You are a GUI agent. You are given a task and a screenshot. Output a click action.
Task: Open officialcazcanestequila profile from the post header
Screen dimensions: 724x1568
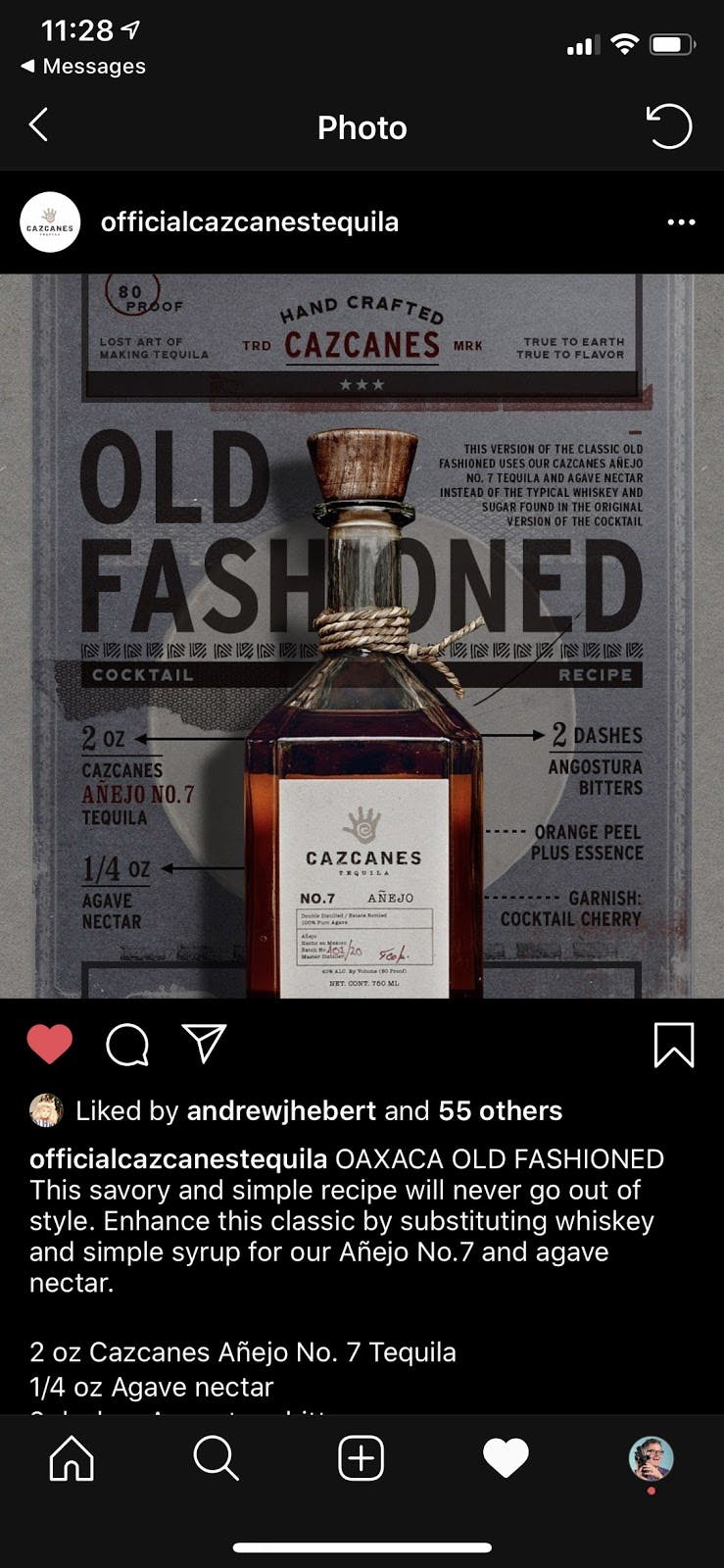coord(249,222)
